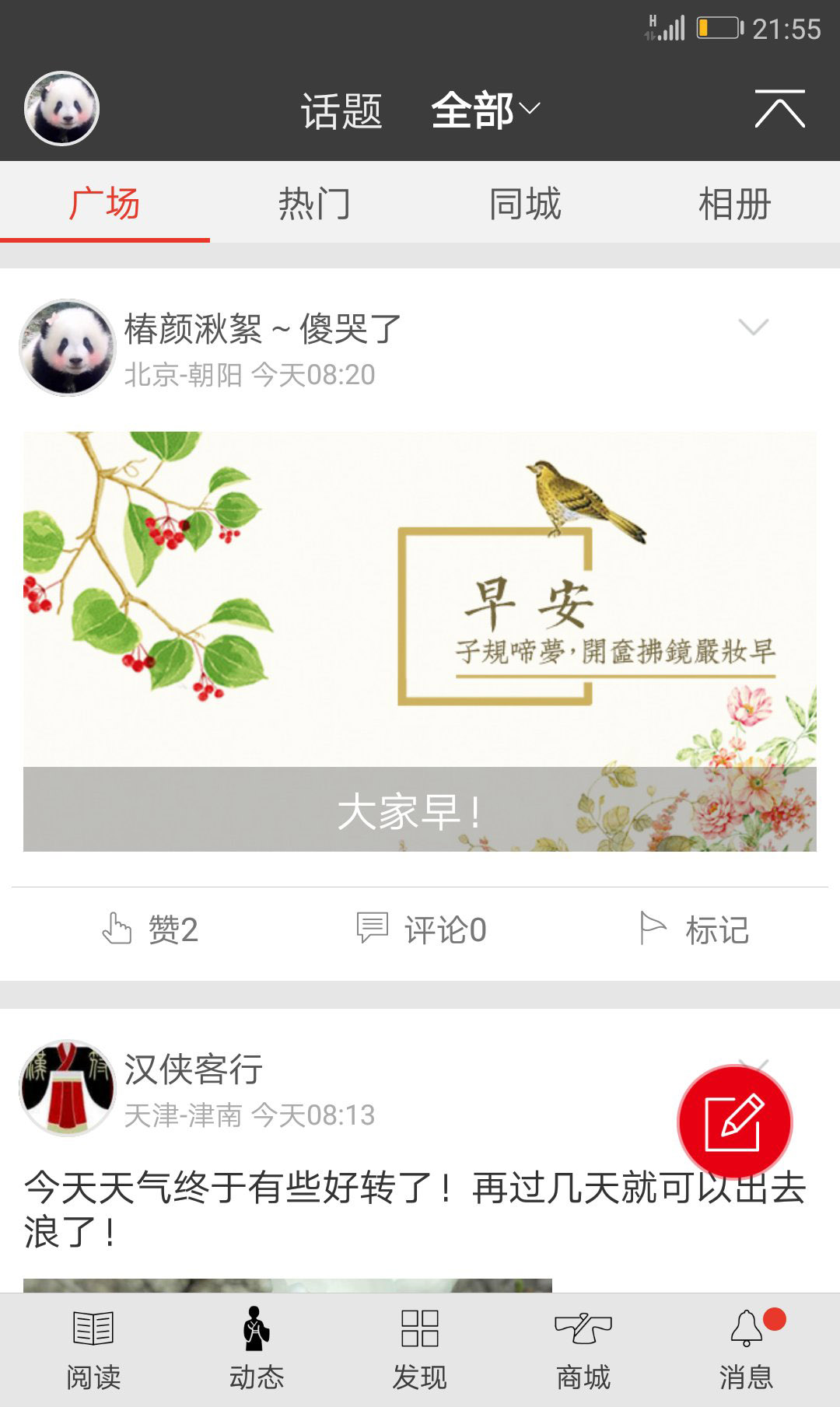Open 椿颜湫絮～傻哭了's avatar
The height and width of the screenshot is (1407, 840).
coord(68,347)
